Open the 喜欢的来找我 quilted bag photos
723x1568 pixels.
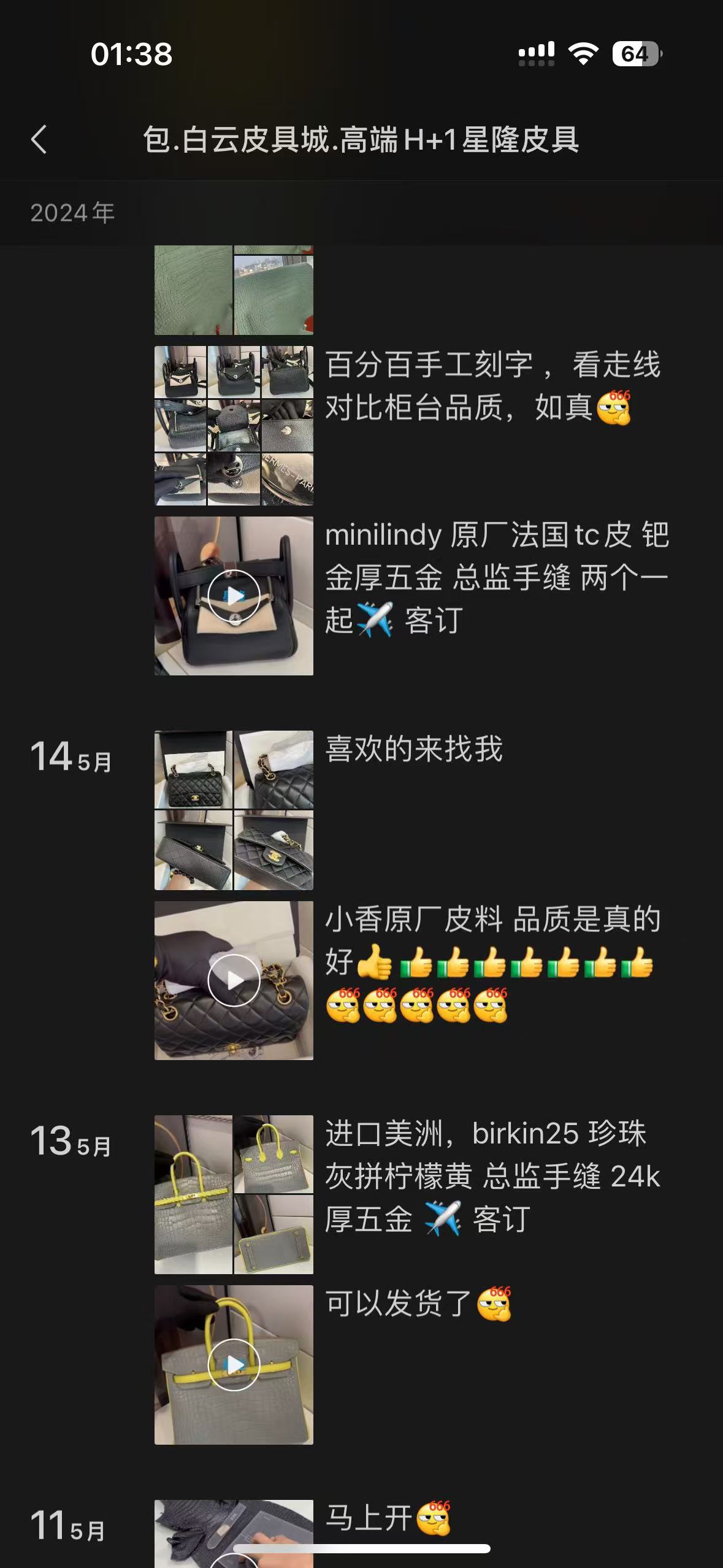pos(234,810)
